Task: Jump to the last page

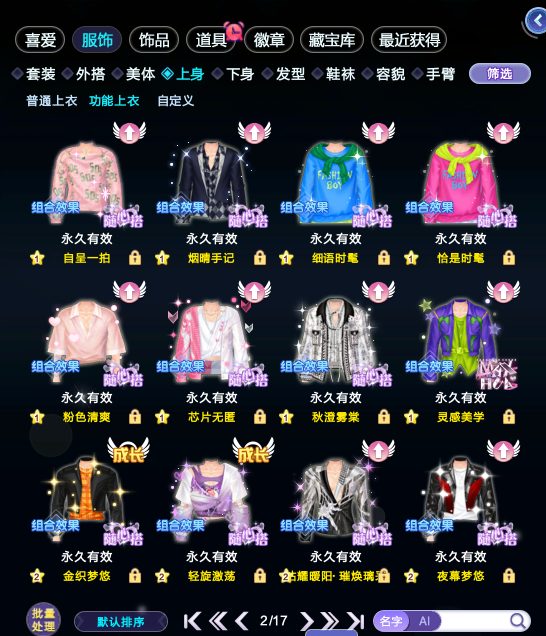Action: (355, 621)
